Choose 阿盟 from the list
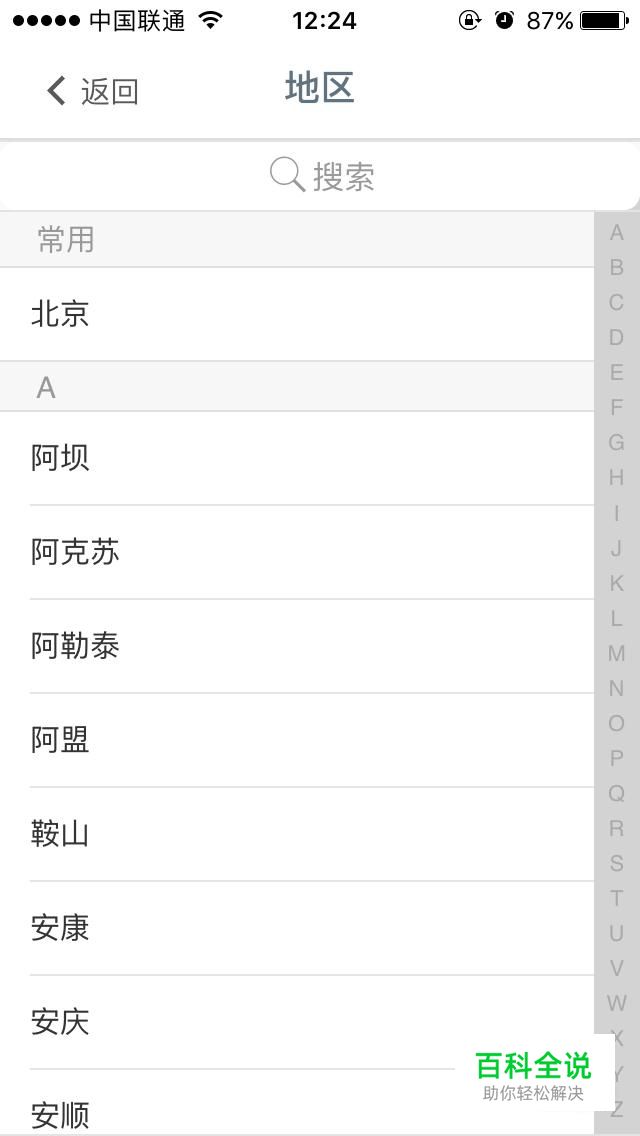 297,740
